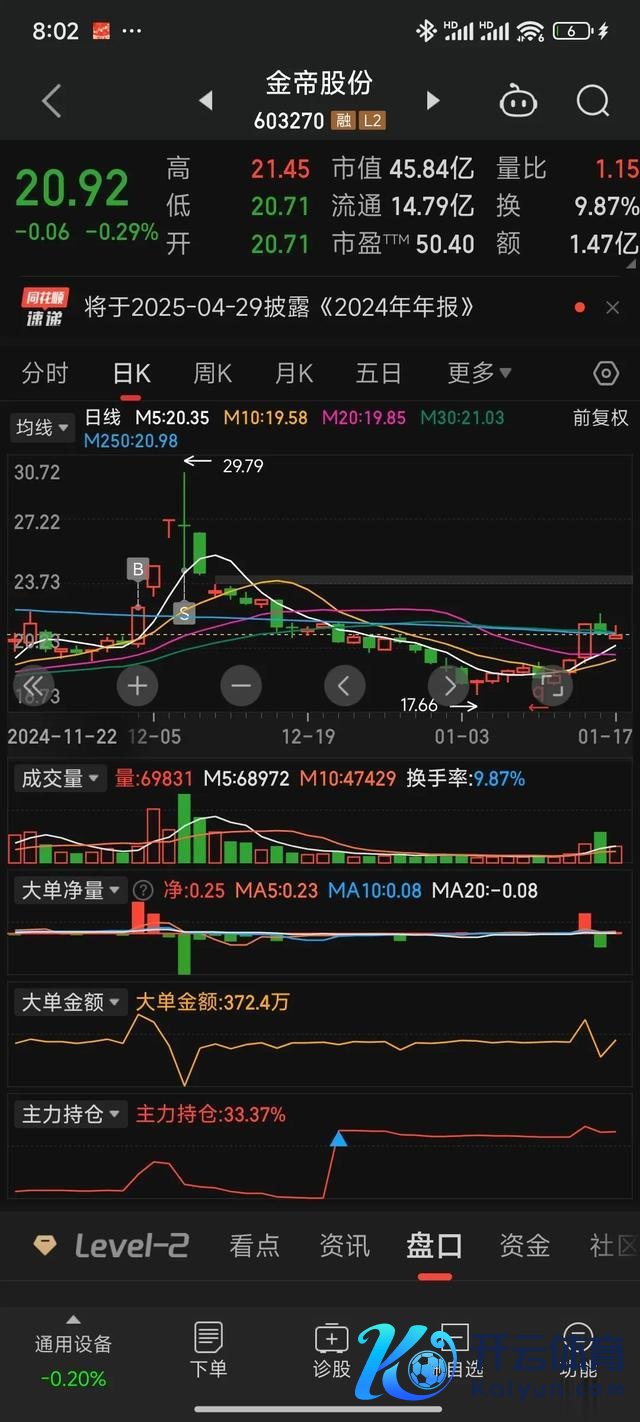Open the 均线 indicator dropdown

42,428
